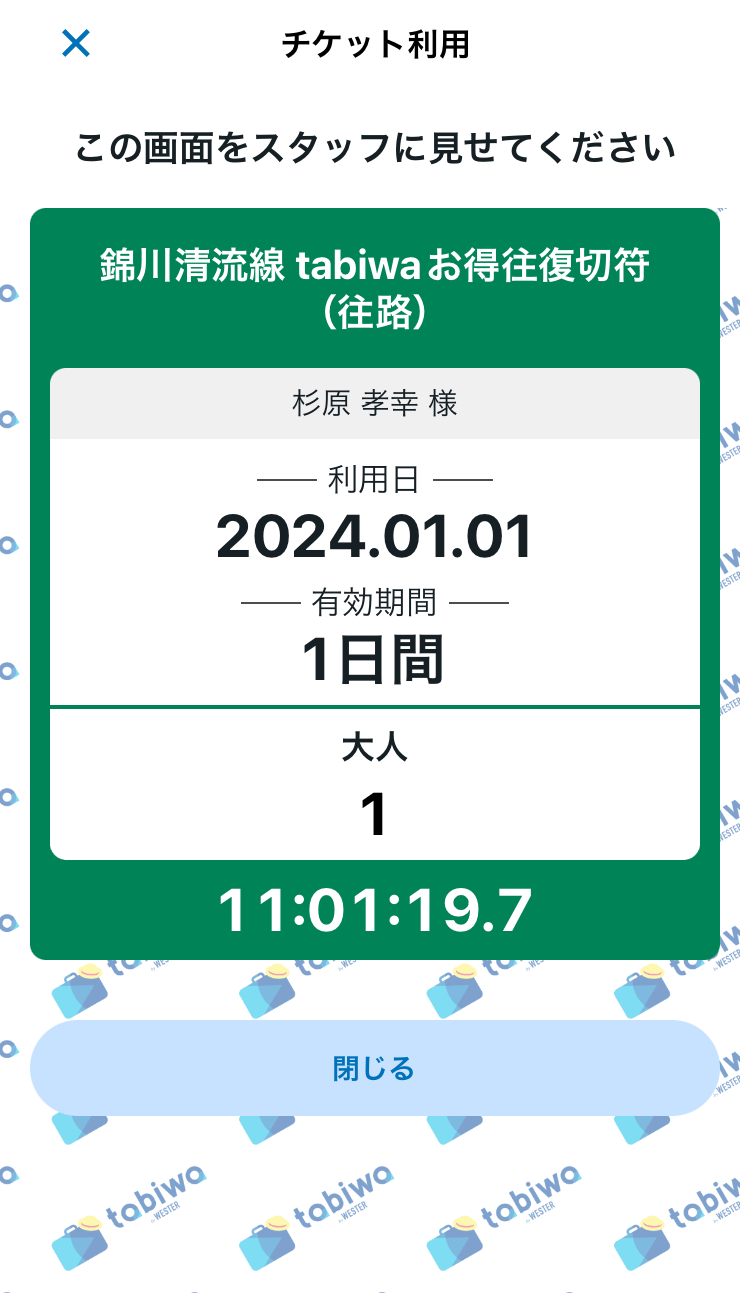This screenshot has width=740, height=1293.
Task: Tap the 閉じる button
Action: (x=374, y=1068)
